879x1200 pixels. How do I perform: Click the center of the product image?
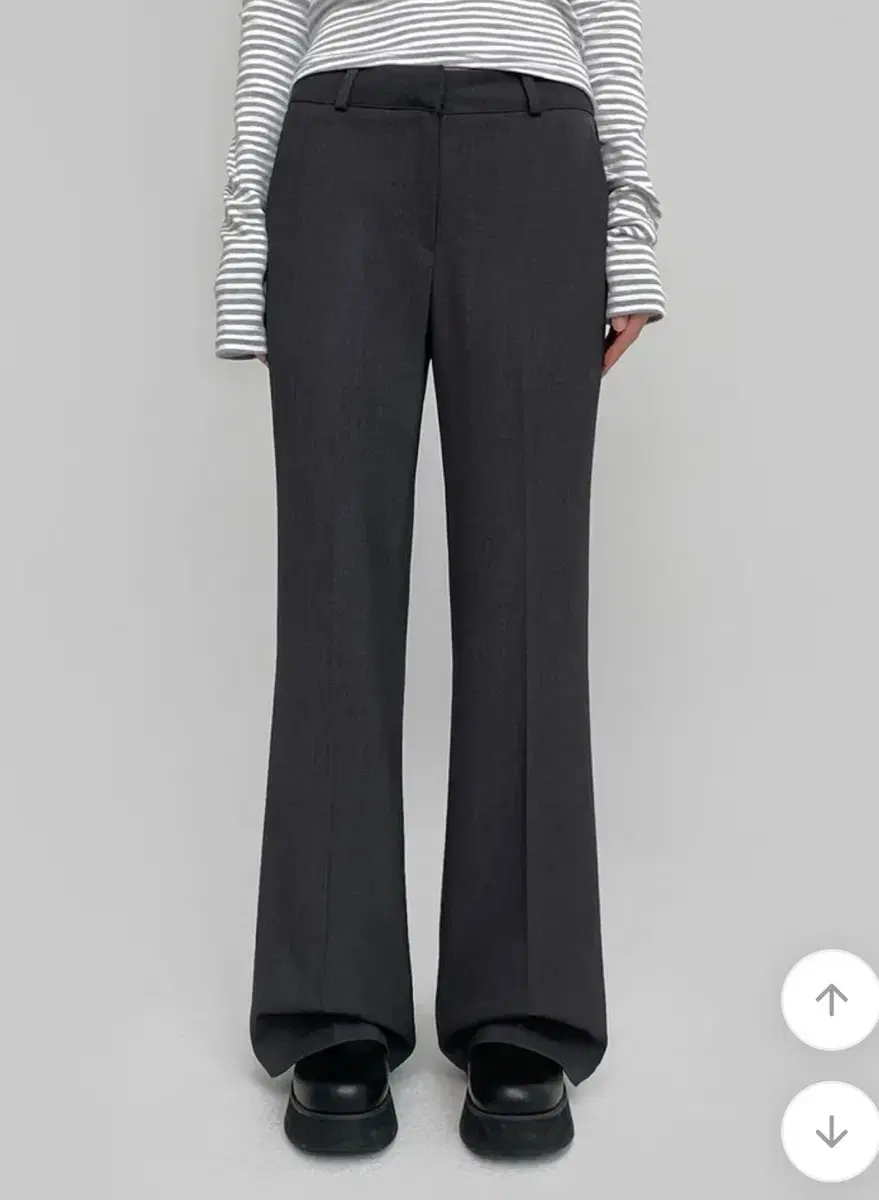(x=440, y=600)
